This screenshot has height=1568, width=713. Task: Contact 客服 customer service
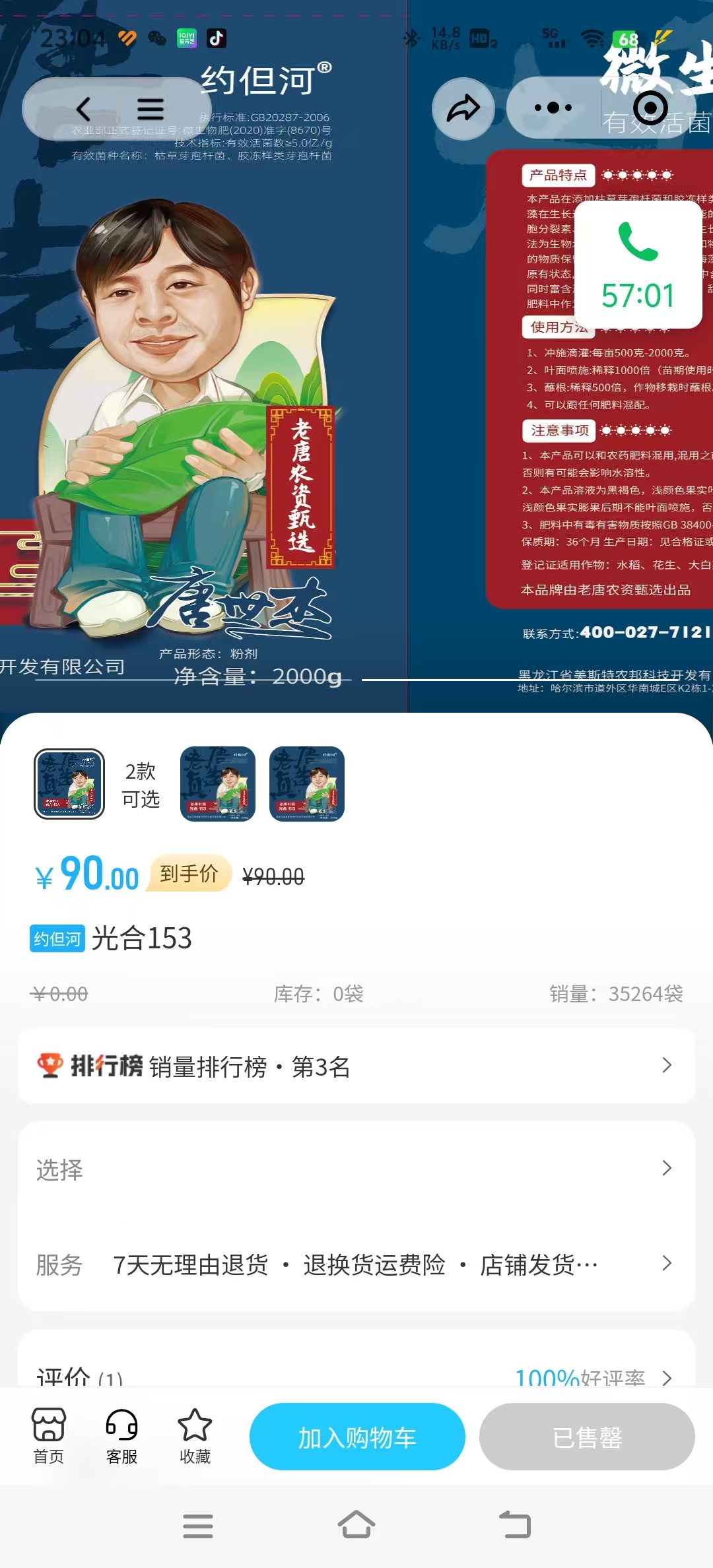[x=121, y=1436]
